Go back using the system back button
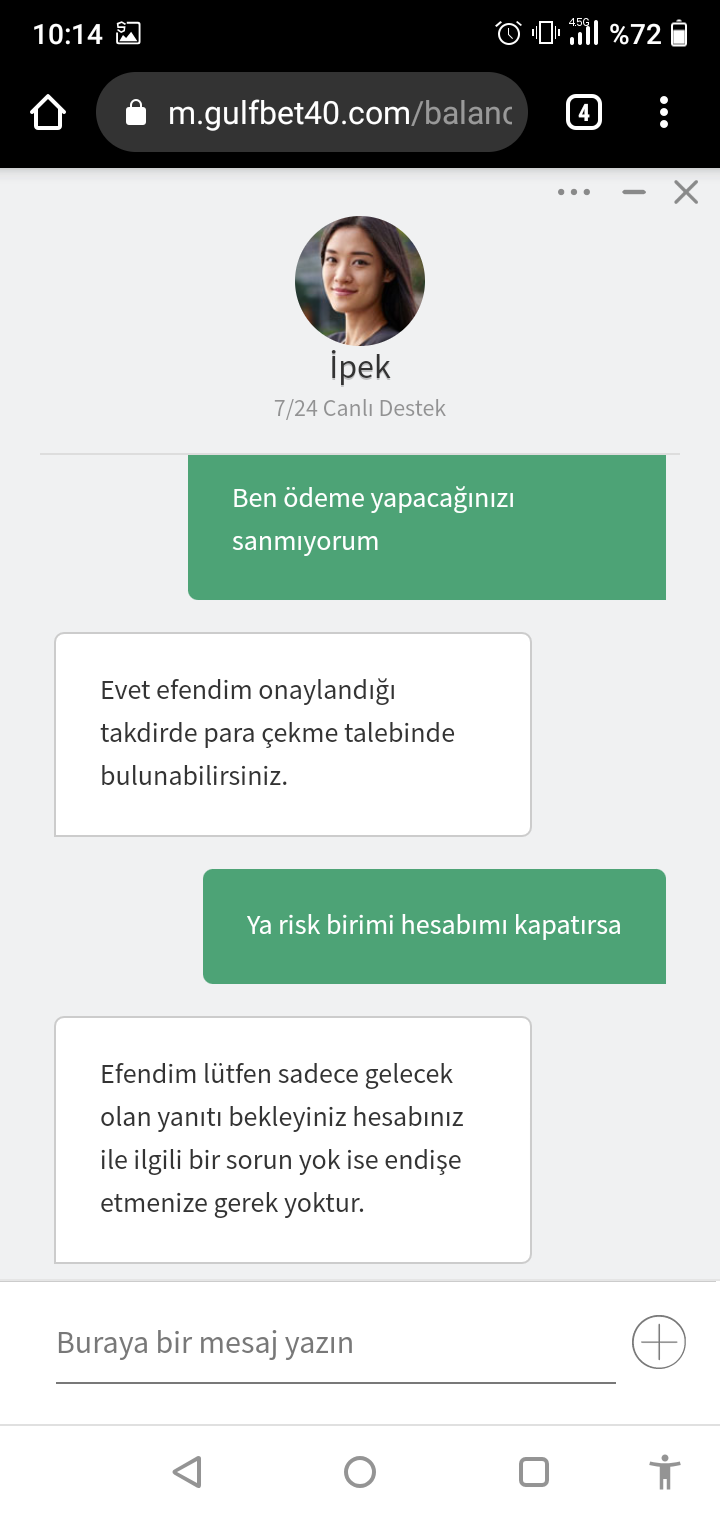Viewport: 720px width, 1520px height. [187, 1472]
